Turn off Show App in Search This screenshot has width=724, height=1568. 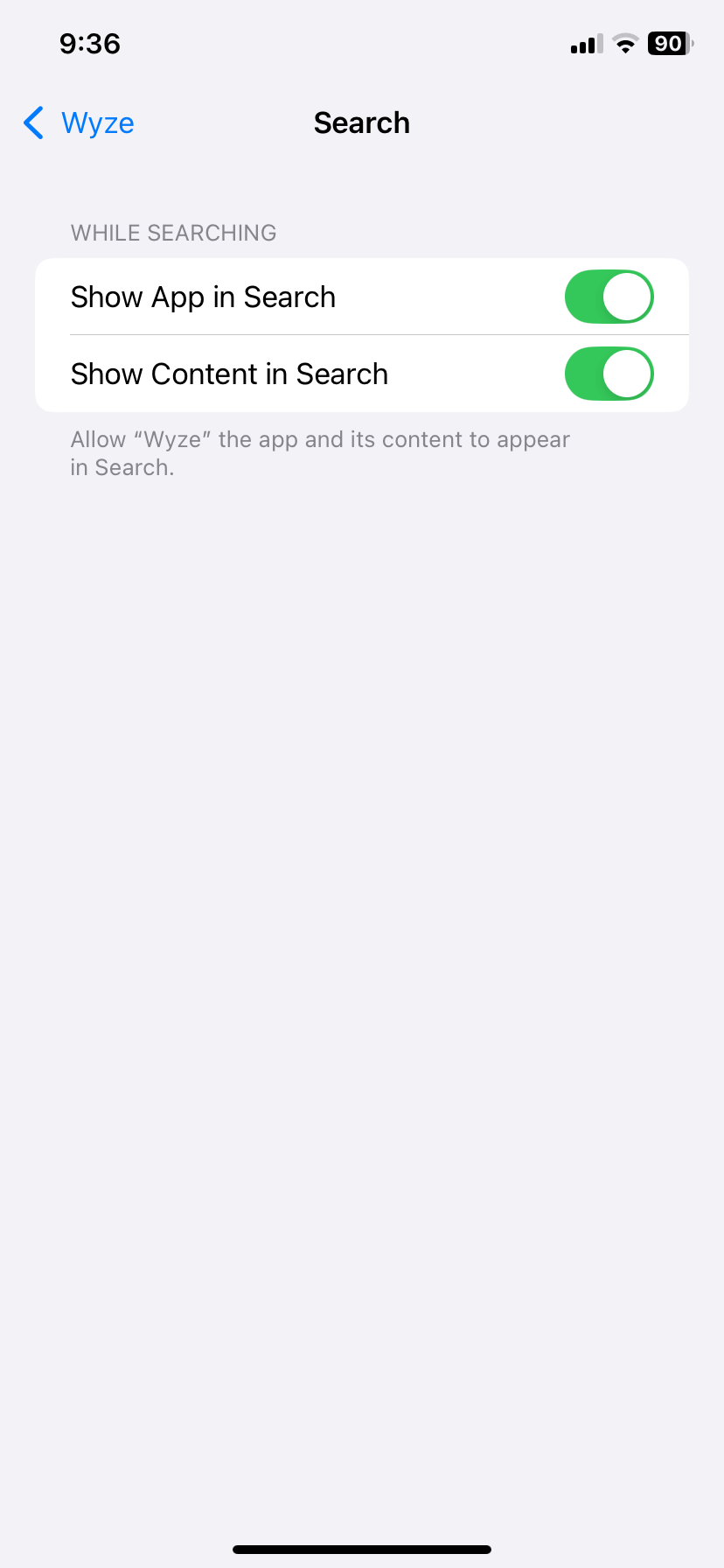[x=609, y=297]
